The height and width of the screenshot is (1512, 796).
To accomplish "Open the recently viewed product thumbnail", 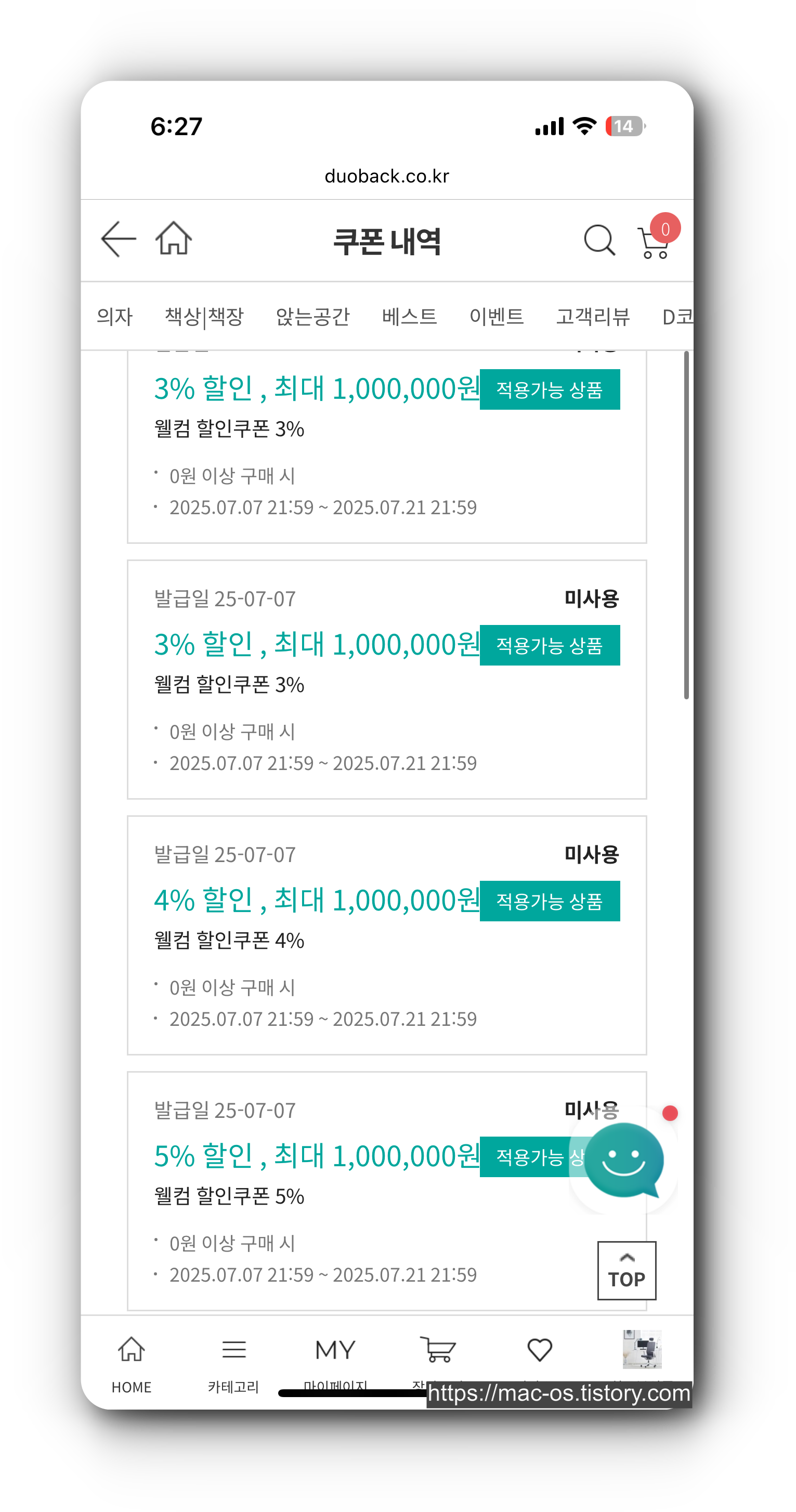I will click(642, 1349).
